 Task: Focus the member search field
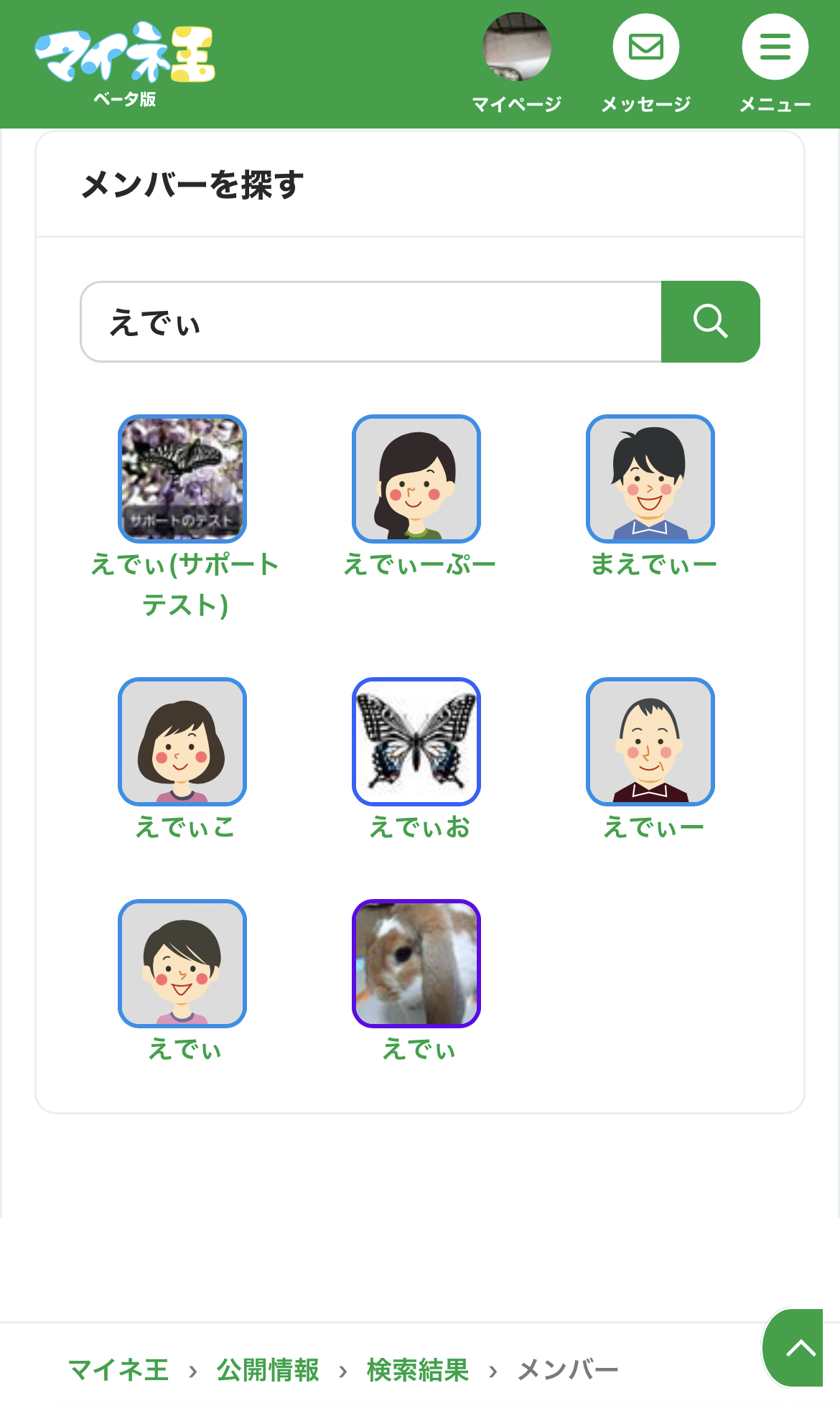coord(370,322)
